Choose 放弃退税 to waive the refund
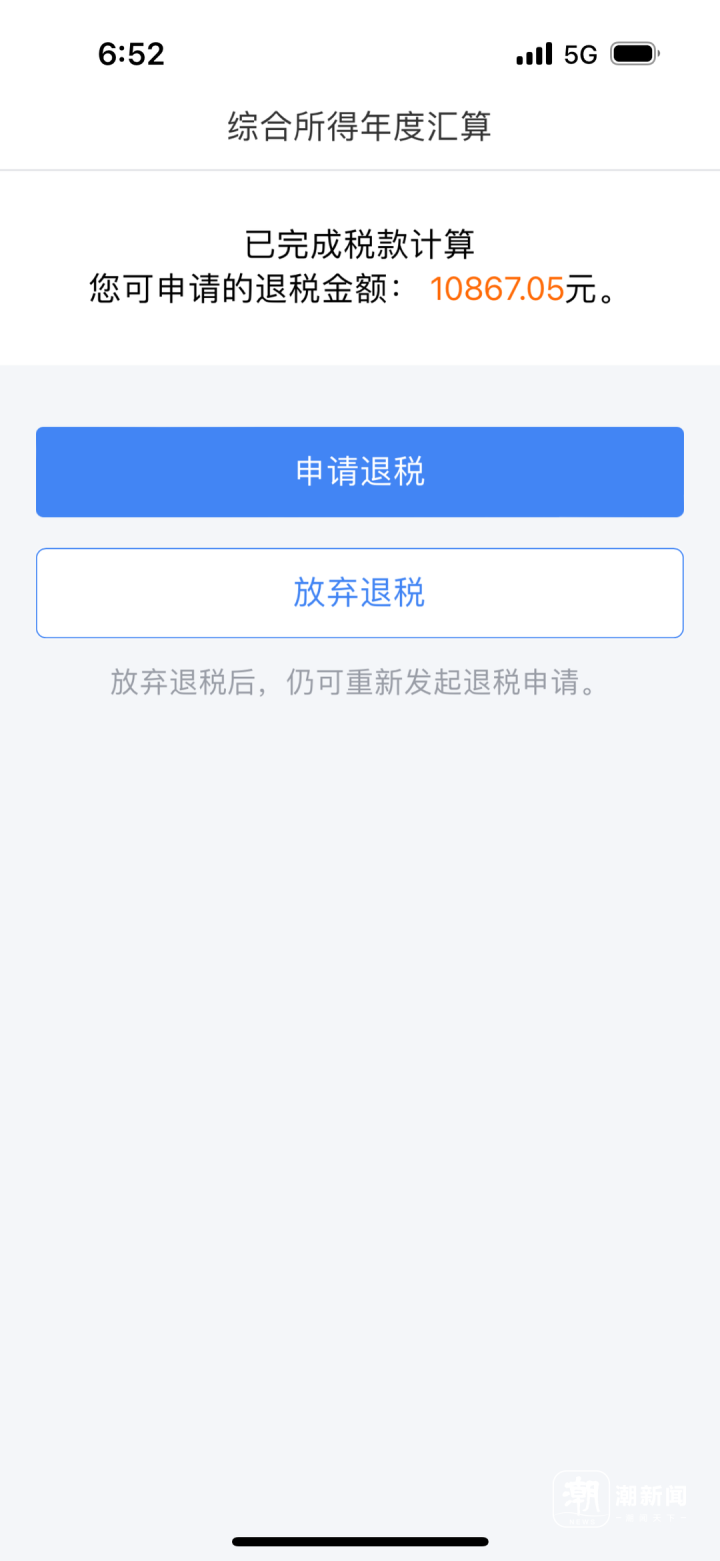The image size is (720, 1561). click(360, 593)
